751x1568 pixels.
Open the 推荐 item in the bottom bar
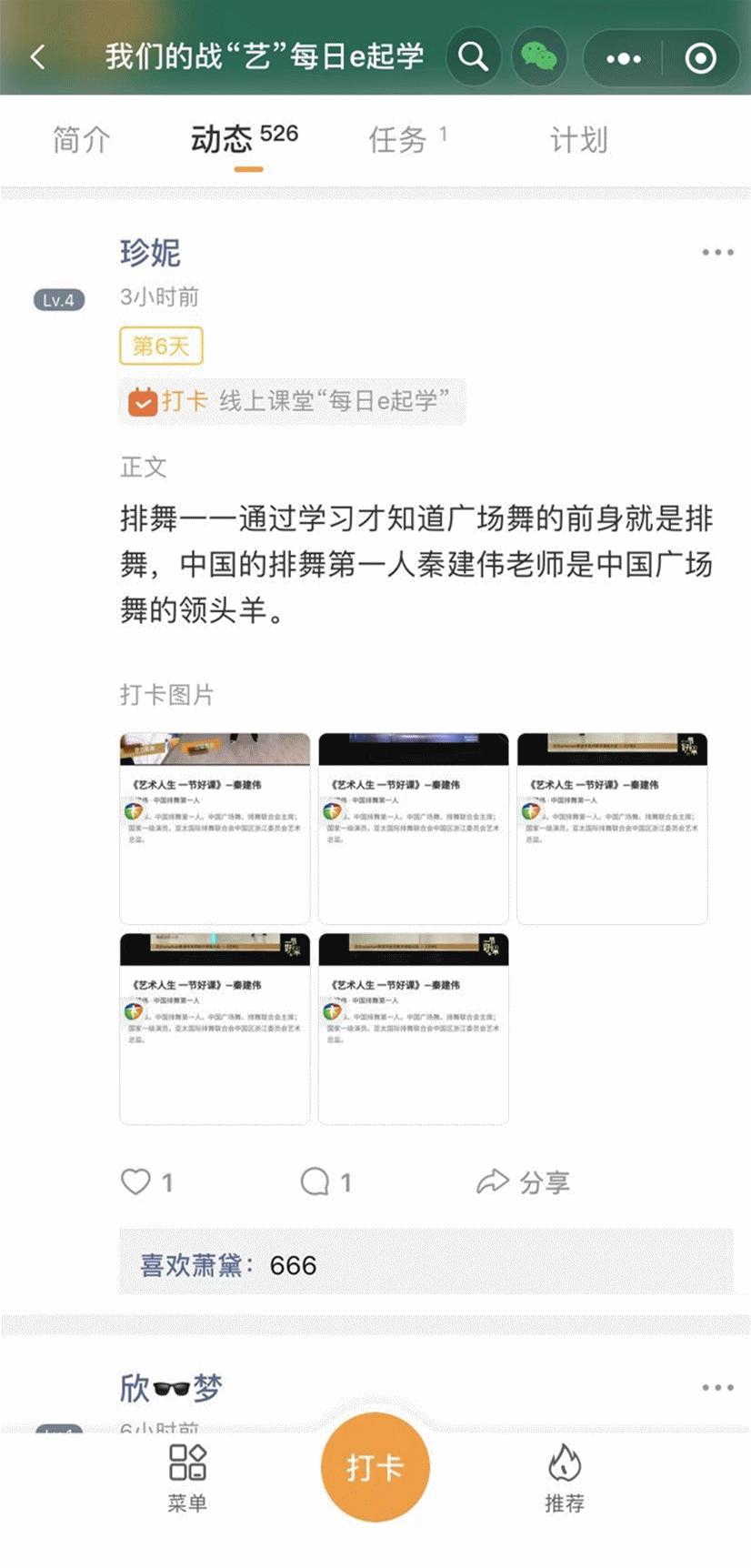[564, 1477]
